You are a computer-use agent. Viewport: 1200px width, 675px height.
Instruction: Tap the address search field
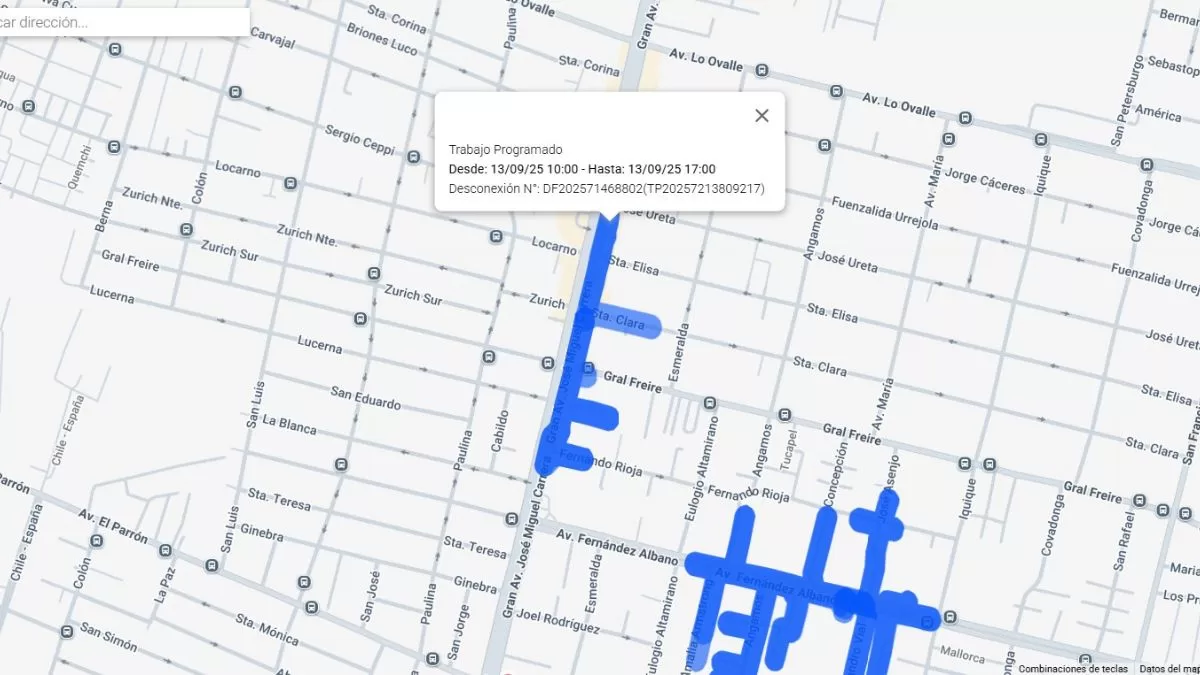click(120, 22)
